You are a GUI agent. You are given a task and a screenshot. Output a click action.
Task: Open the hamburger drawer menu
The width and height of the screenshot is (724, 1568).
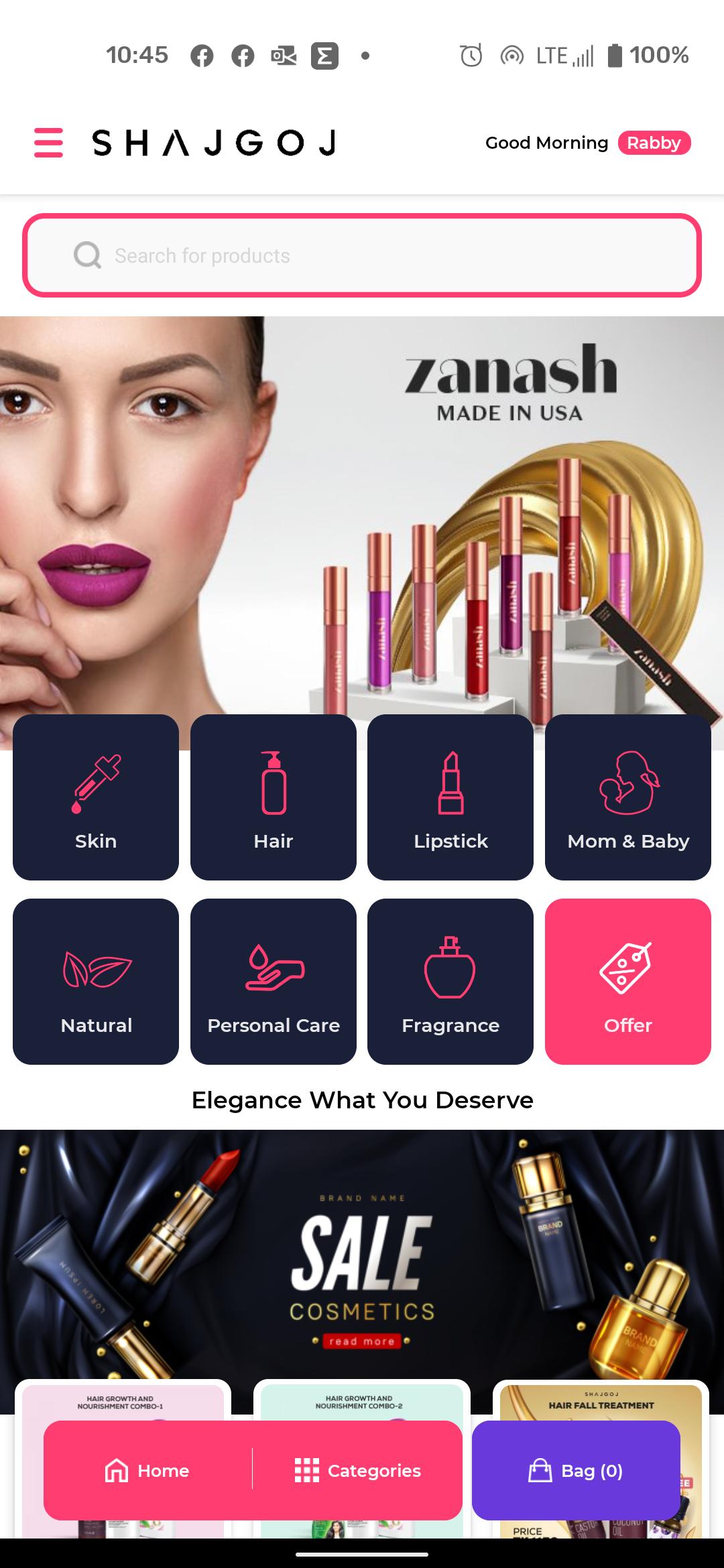pos(48,143)
